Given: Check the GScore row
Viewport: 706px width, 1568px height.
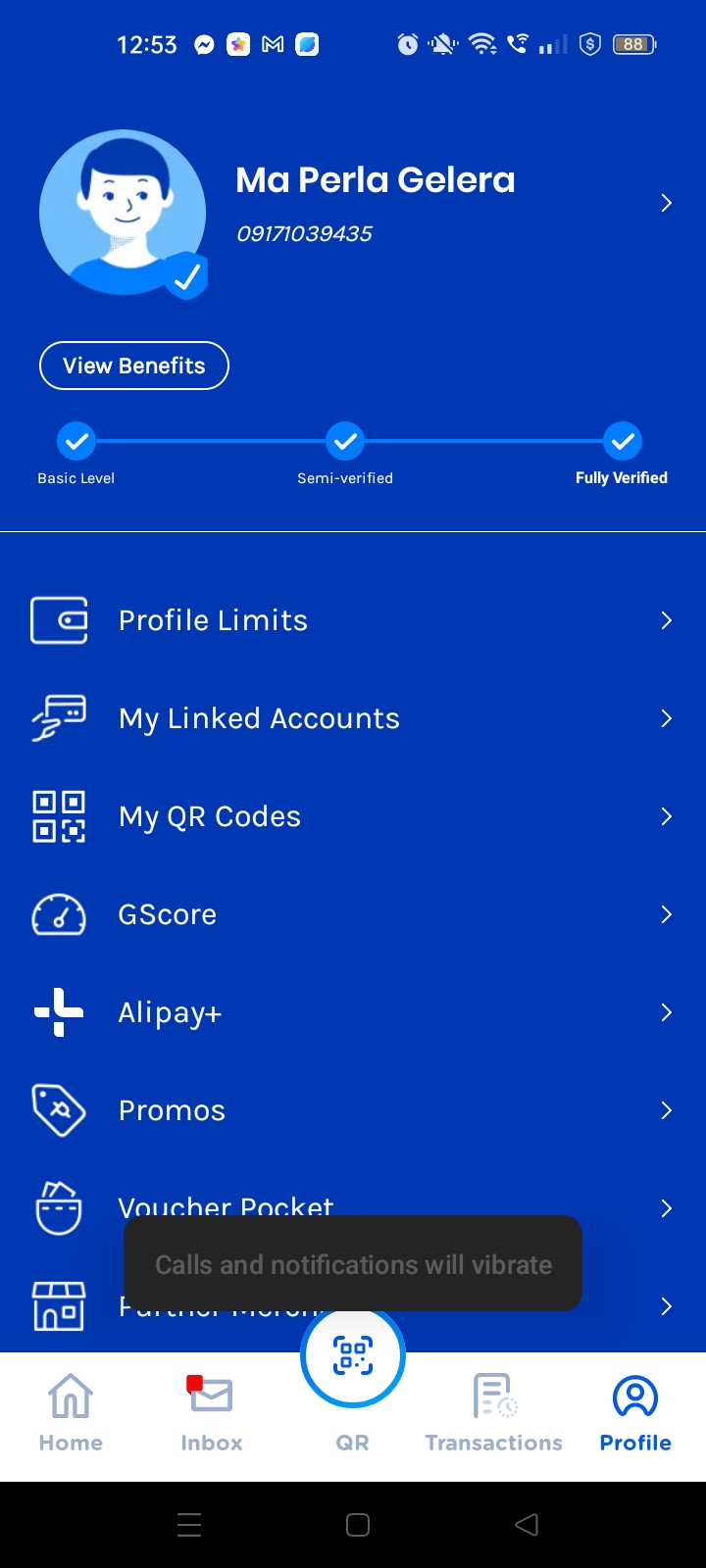Looking at the screenshot, I should click(353, 914).
